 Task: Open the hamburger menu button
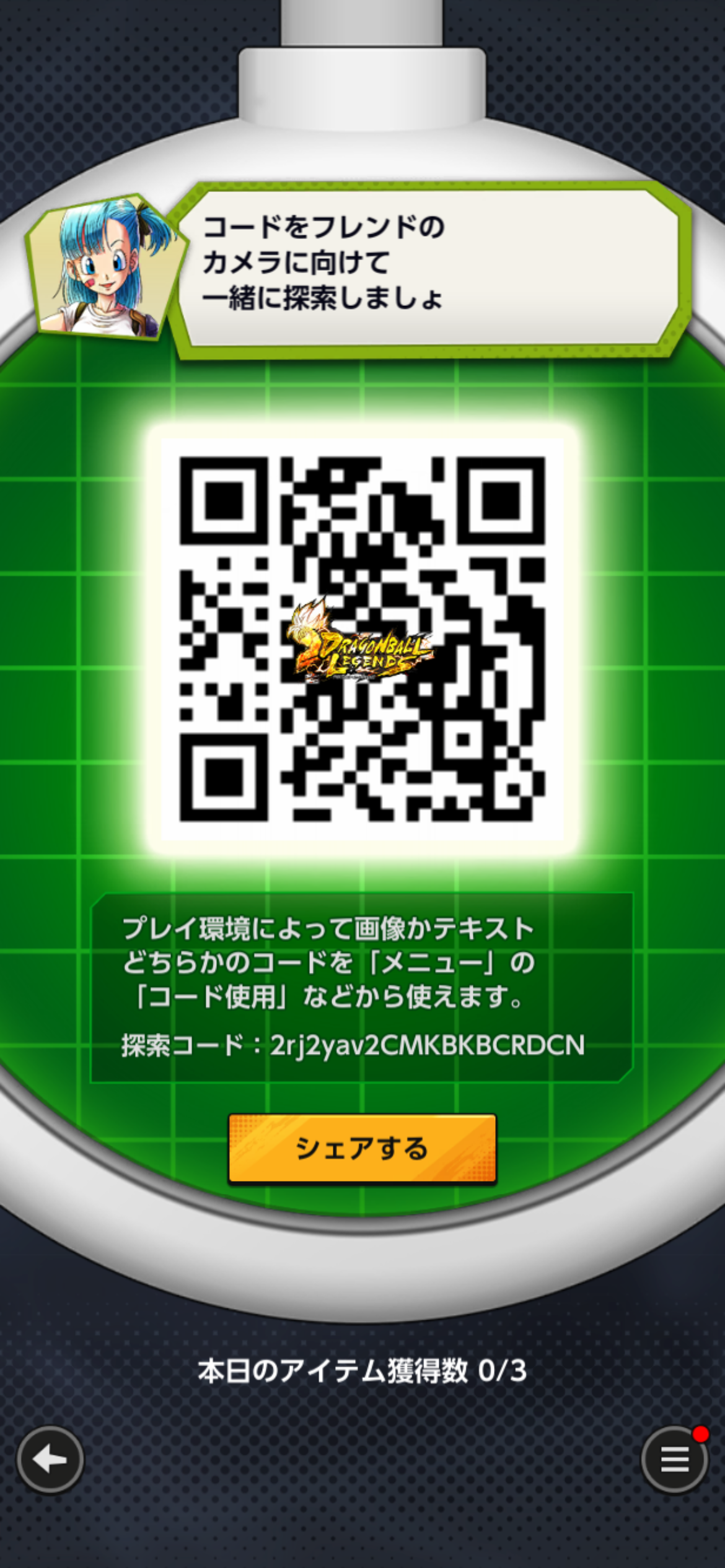click(674, 1460)
